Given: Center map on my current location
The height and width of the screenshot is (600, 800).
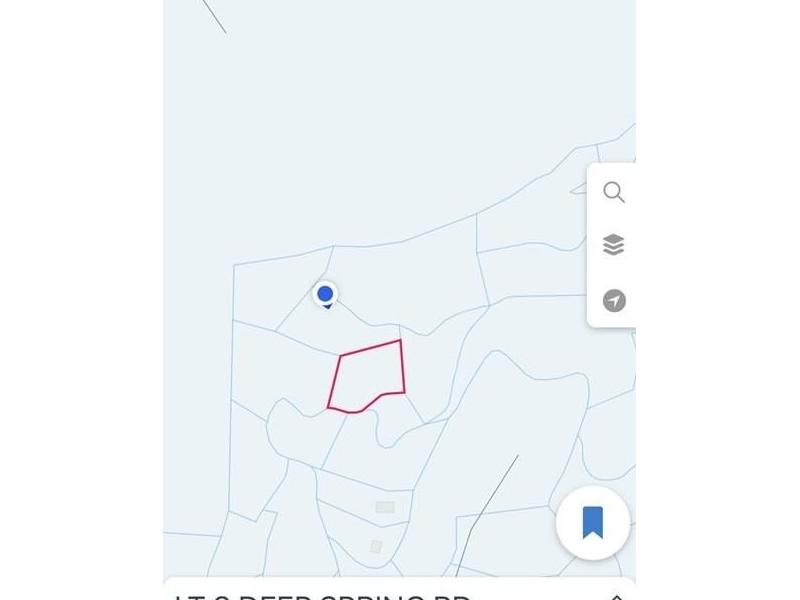Looking at the screenshot, I should tap(613, 300).
